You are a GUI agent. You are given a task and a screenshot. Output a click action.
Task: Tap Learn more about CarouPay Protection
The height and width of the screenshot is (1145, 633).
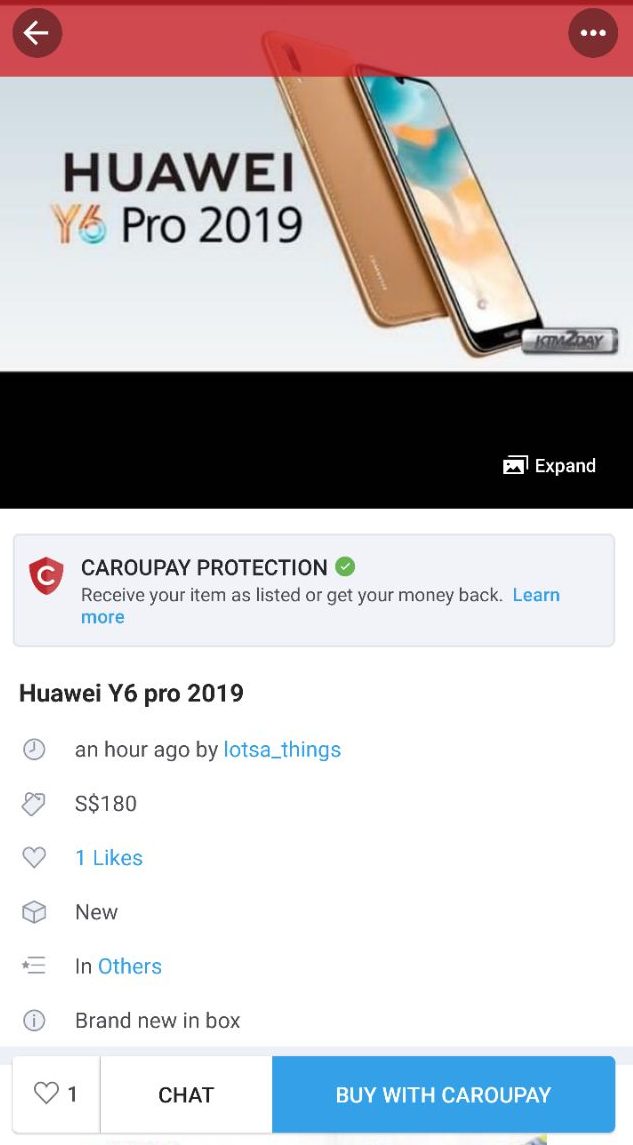click(x=321, y=606)
